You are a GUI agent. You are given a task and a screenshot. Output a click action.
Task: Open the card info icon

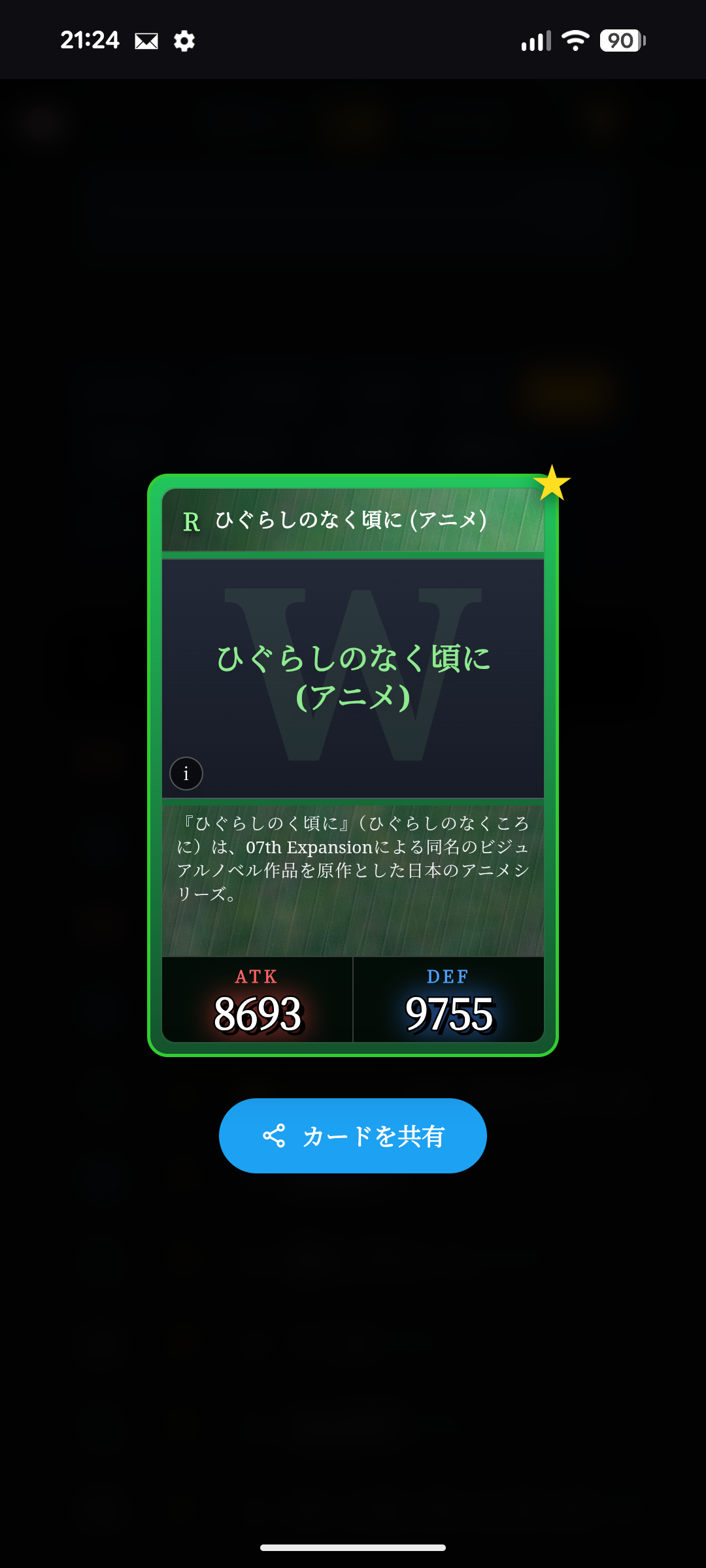186,774
